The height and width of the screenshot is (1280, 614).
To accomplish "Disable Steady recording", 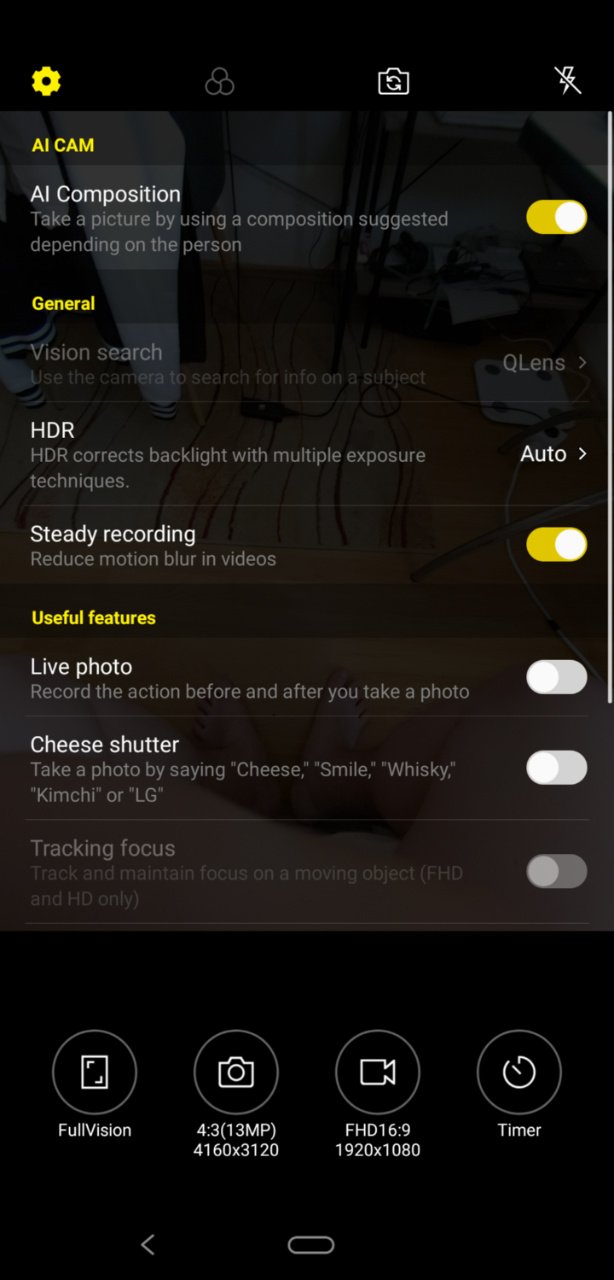I will click(557, 544).
